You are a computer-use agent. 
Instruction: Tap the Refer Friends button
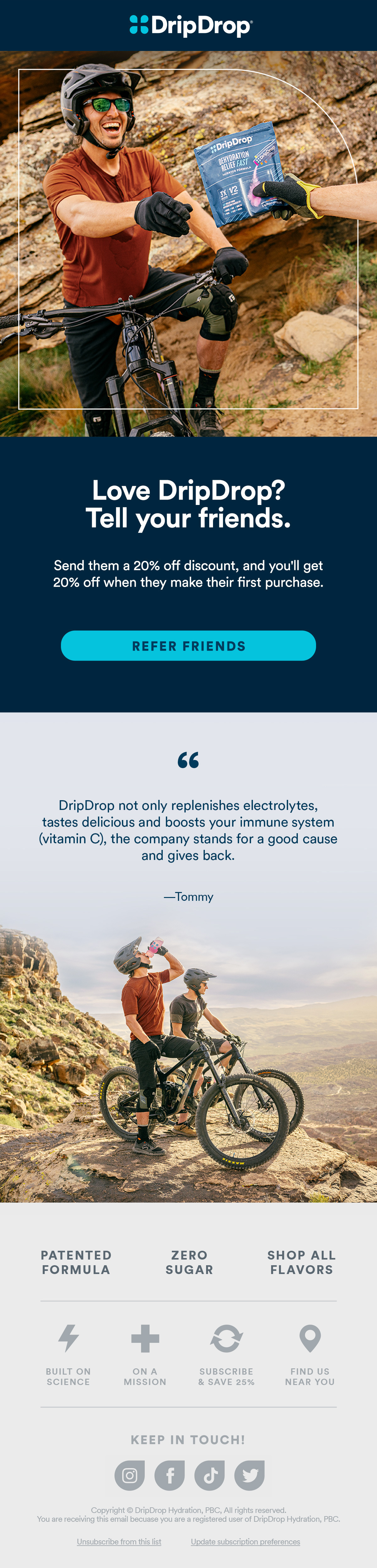click(x=188, y=646)
